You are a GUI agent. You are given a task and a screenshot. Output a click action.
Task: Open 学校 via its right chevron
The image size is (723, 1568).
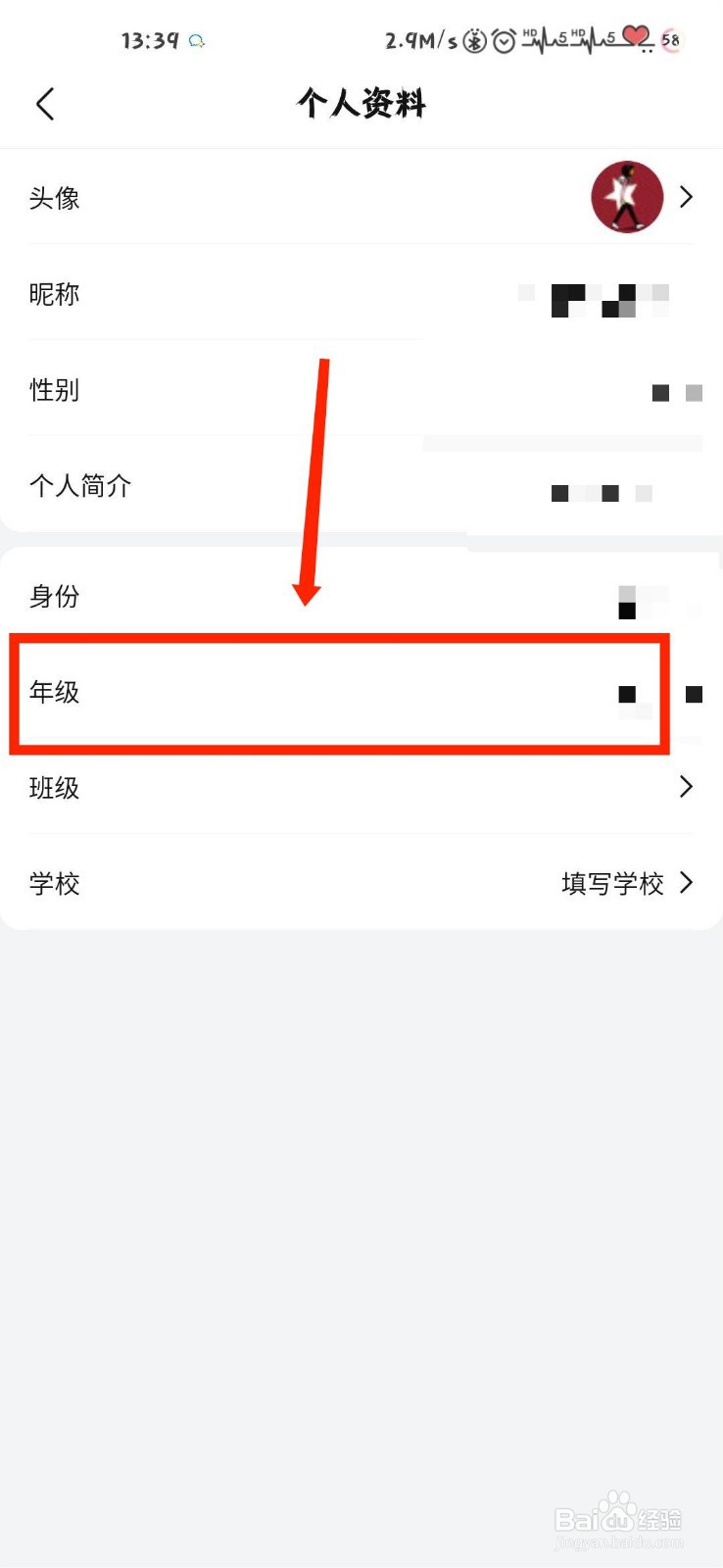coord(686,883)
